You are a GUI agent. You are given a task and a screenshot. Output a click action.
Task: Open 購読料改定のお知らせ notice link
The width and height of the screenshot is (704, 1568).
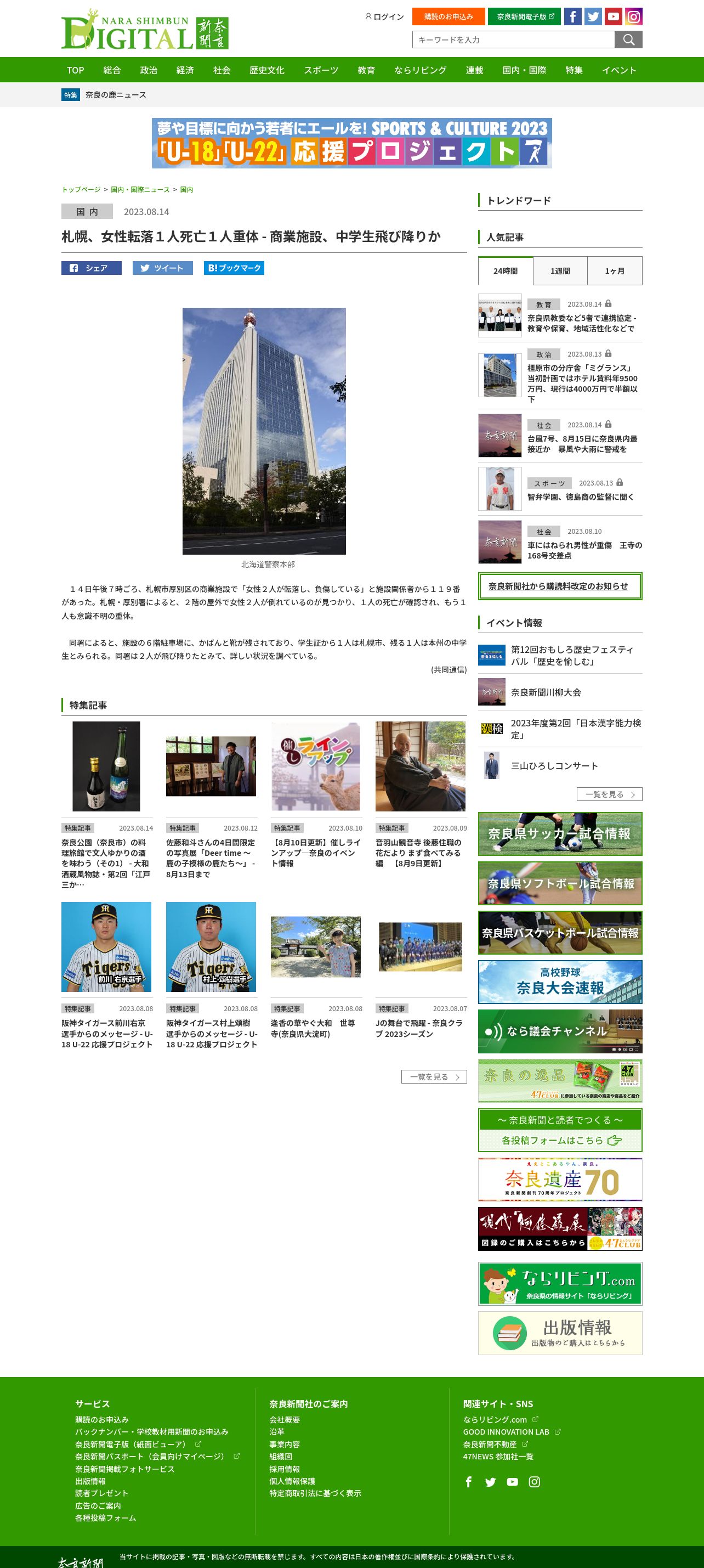pyautogui.click(x=558, y=586)
